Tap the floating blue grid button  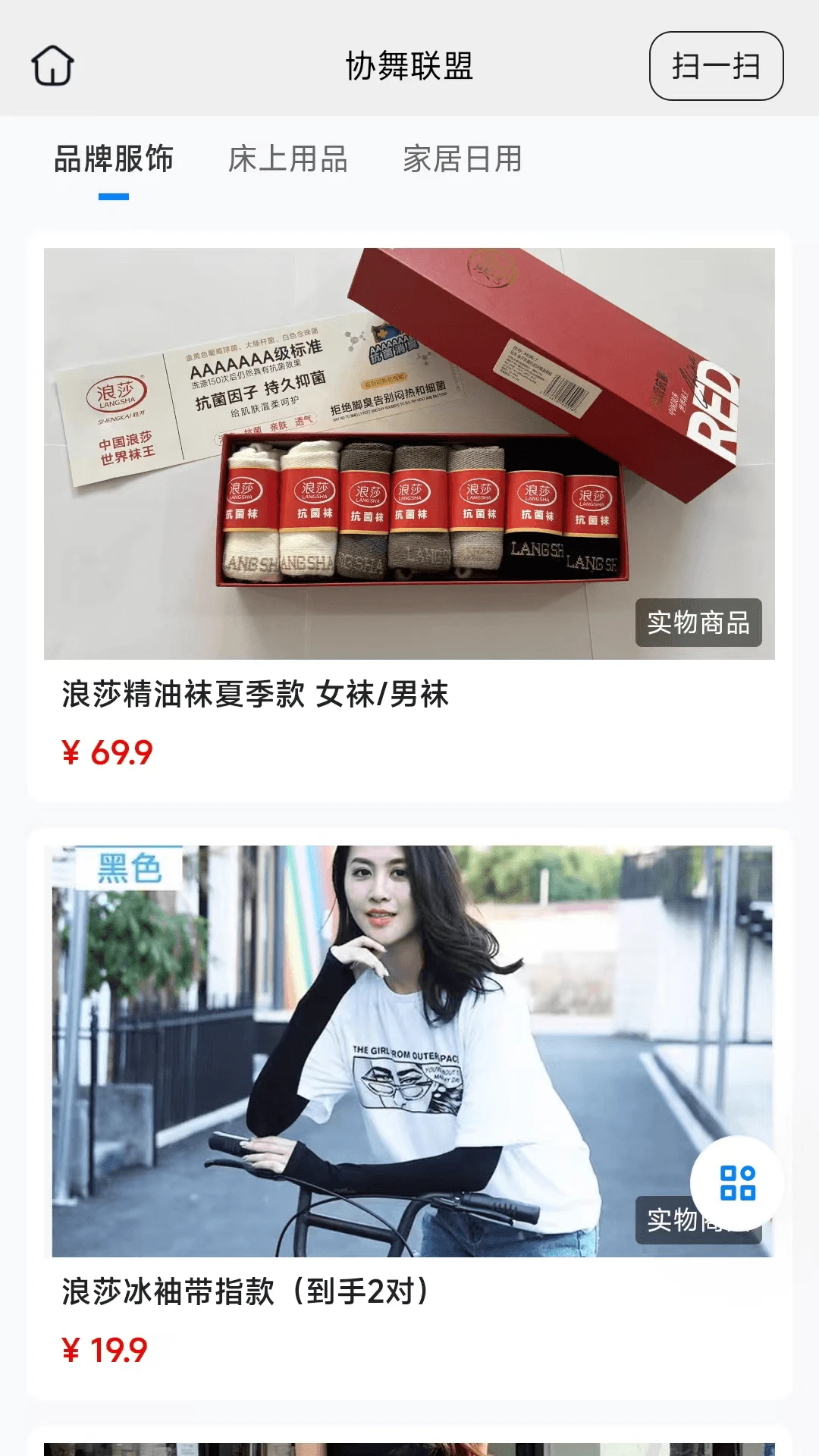(737, 1183)
